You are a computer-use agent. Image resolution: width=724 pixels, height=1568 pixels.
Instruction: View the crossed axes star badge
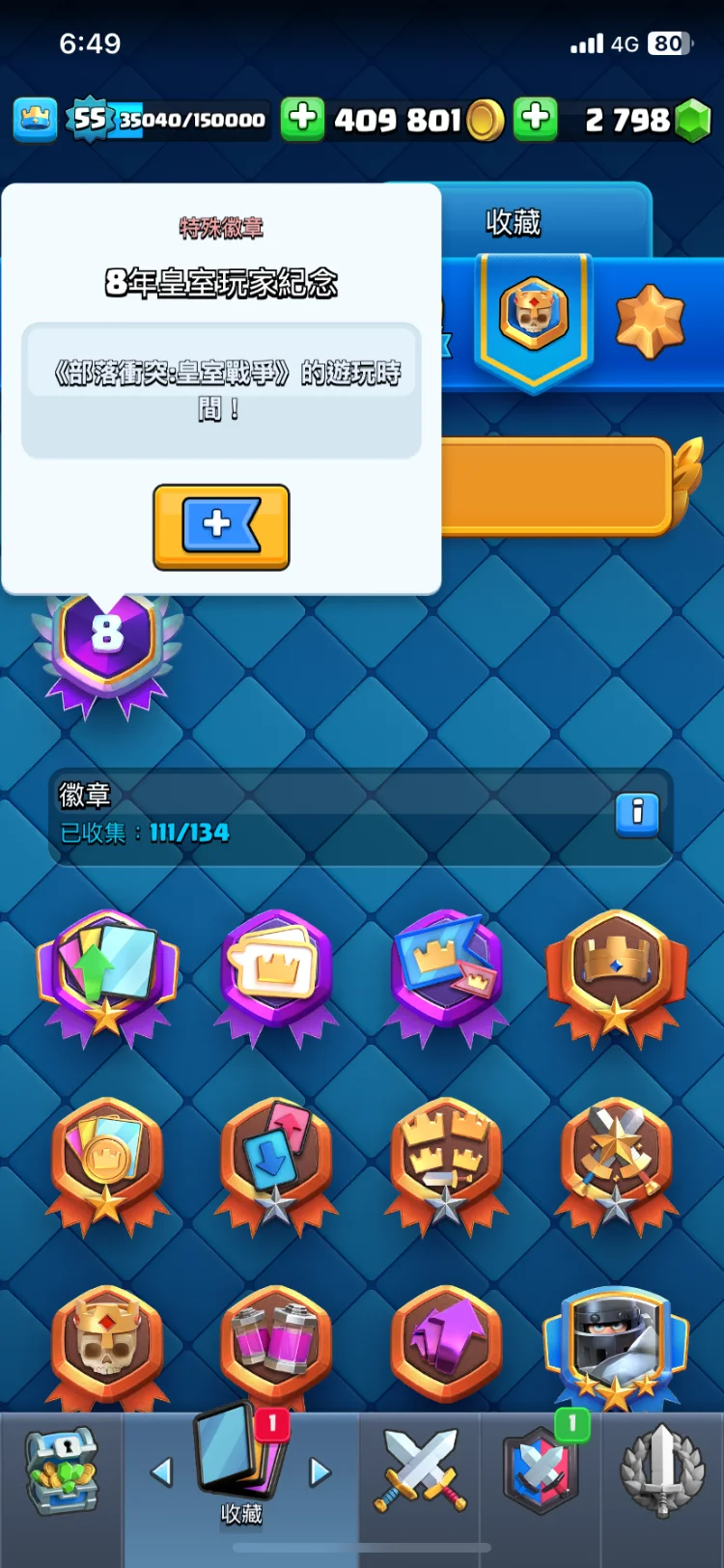616,1164
